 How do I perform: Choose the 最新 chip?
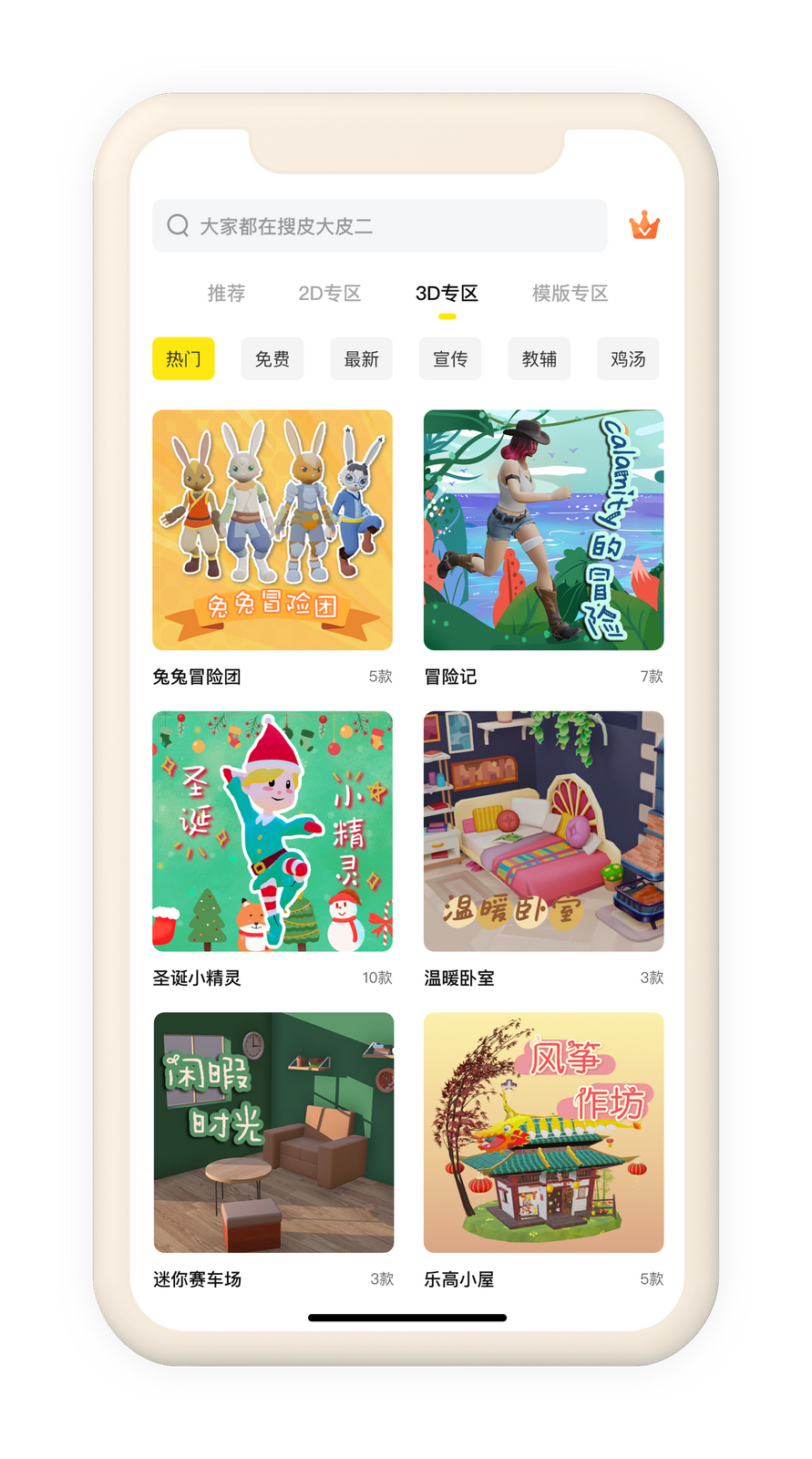point(361,359)
